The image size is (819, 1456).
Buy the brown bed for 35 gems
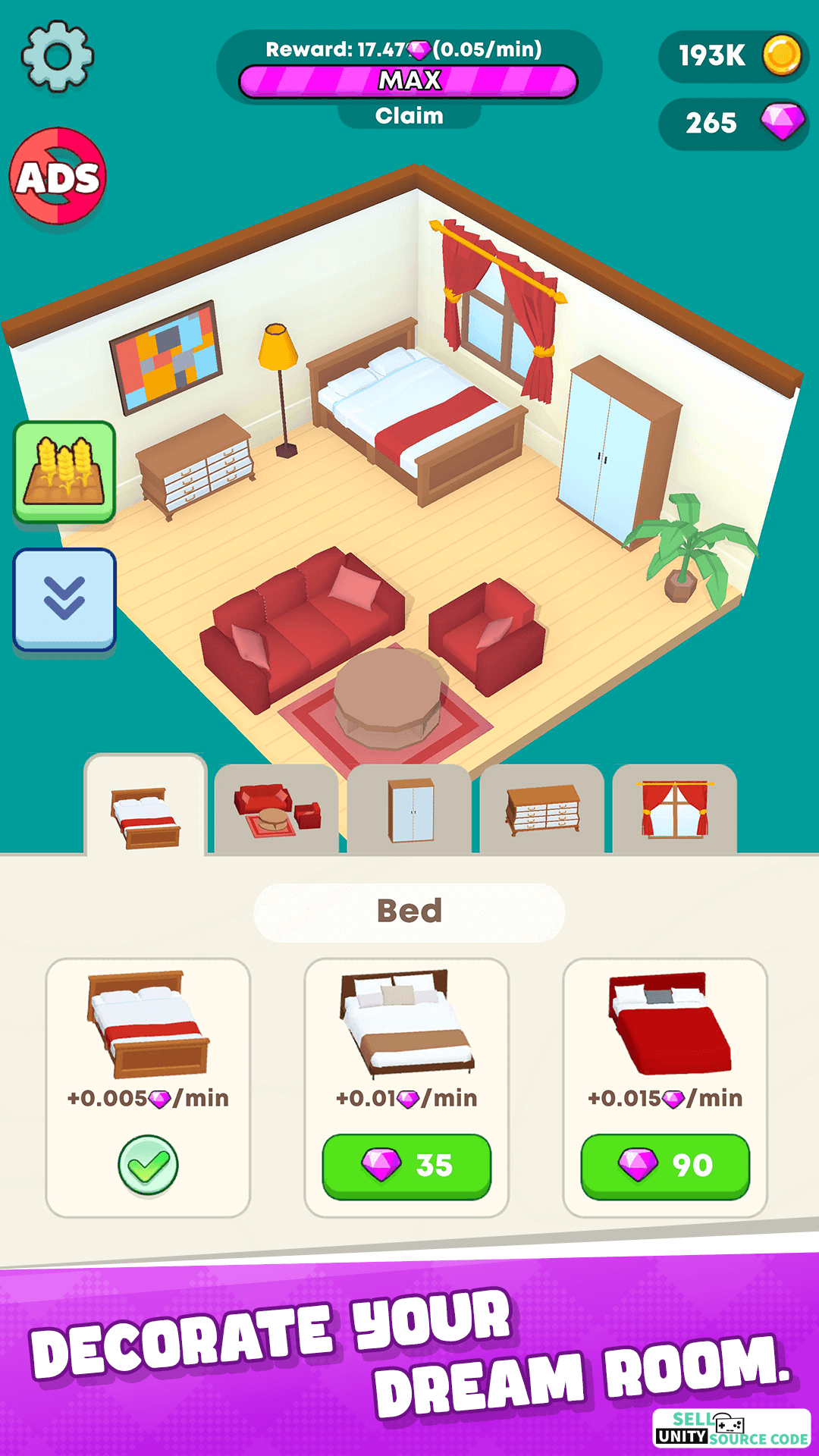[x=406, y=1166]
